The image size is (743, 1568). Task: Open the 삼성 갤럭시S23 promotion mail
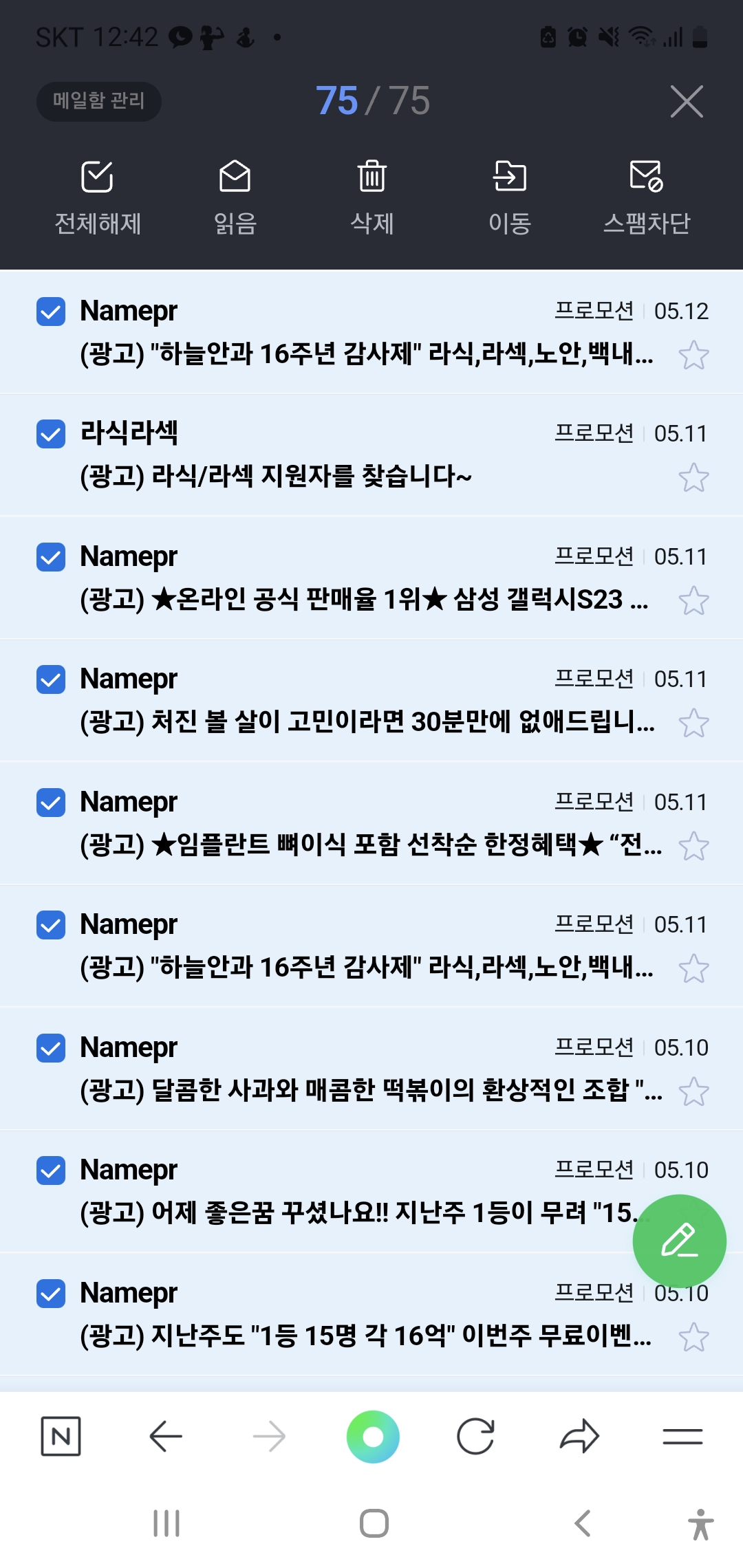365,600
